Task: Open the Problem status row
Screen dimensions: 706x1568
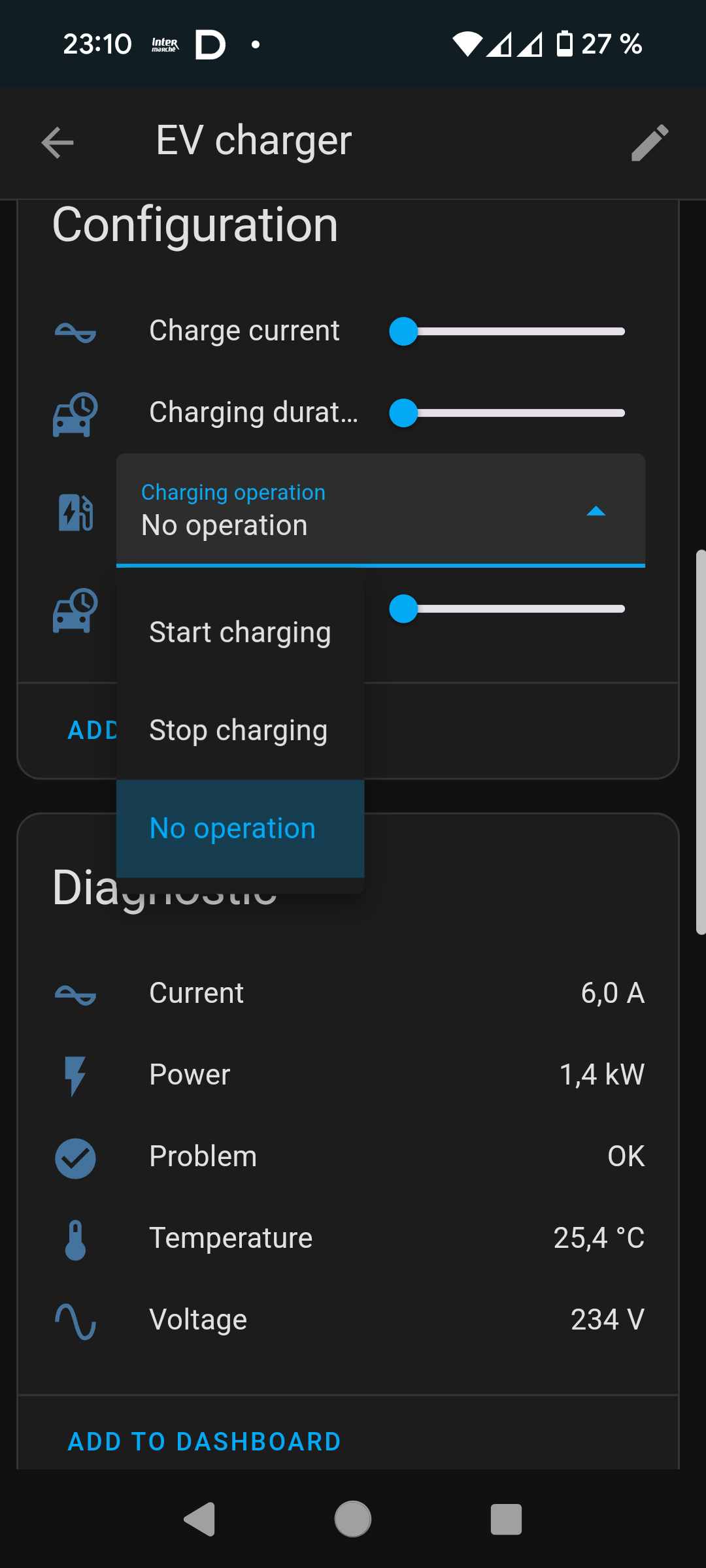Action: [348, 1157]
